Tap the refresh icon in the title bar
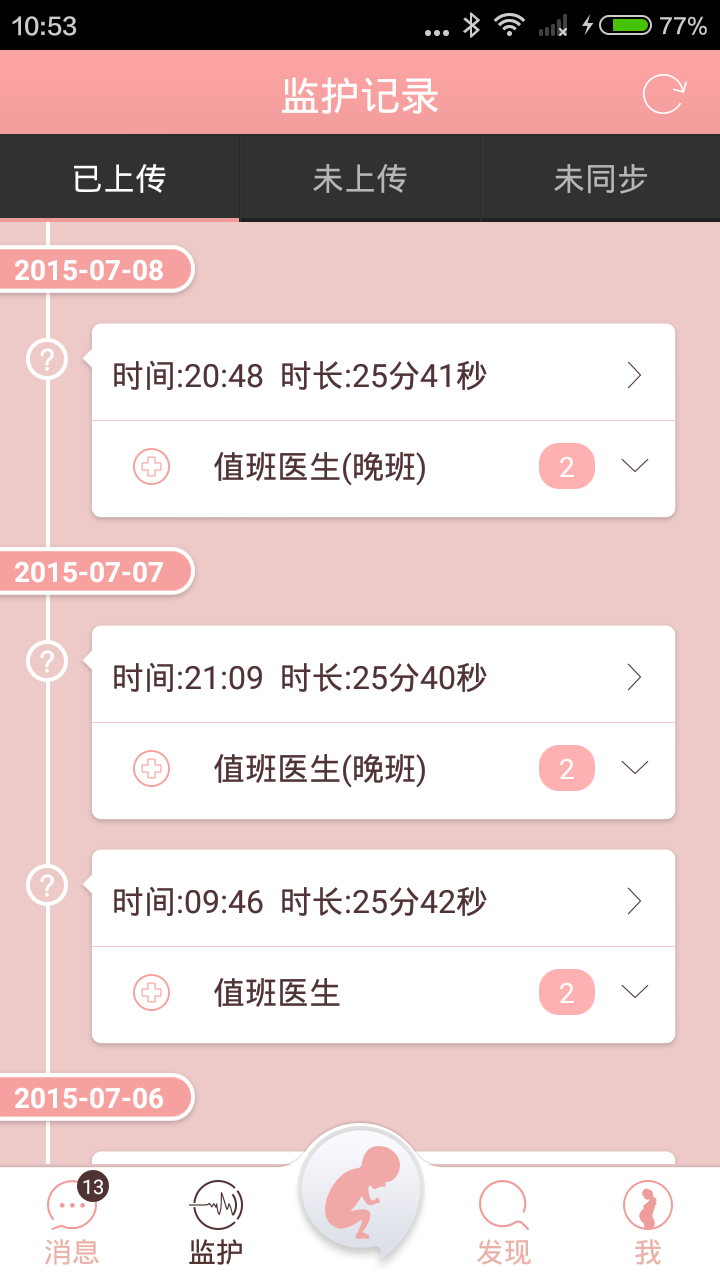Image resolution: width=720 pixels, height=1280 pixels. pyautogui.click(x=662, y=92)
